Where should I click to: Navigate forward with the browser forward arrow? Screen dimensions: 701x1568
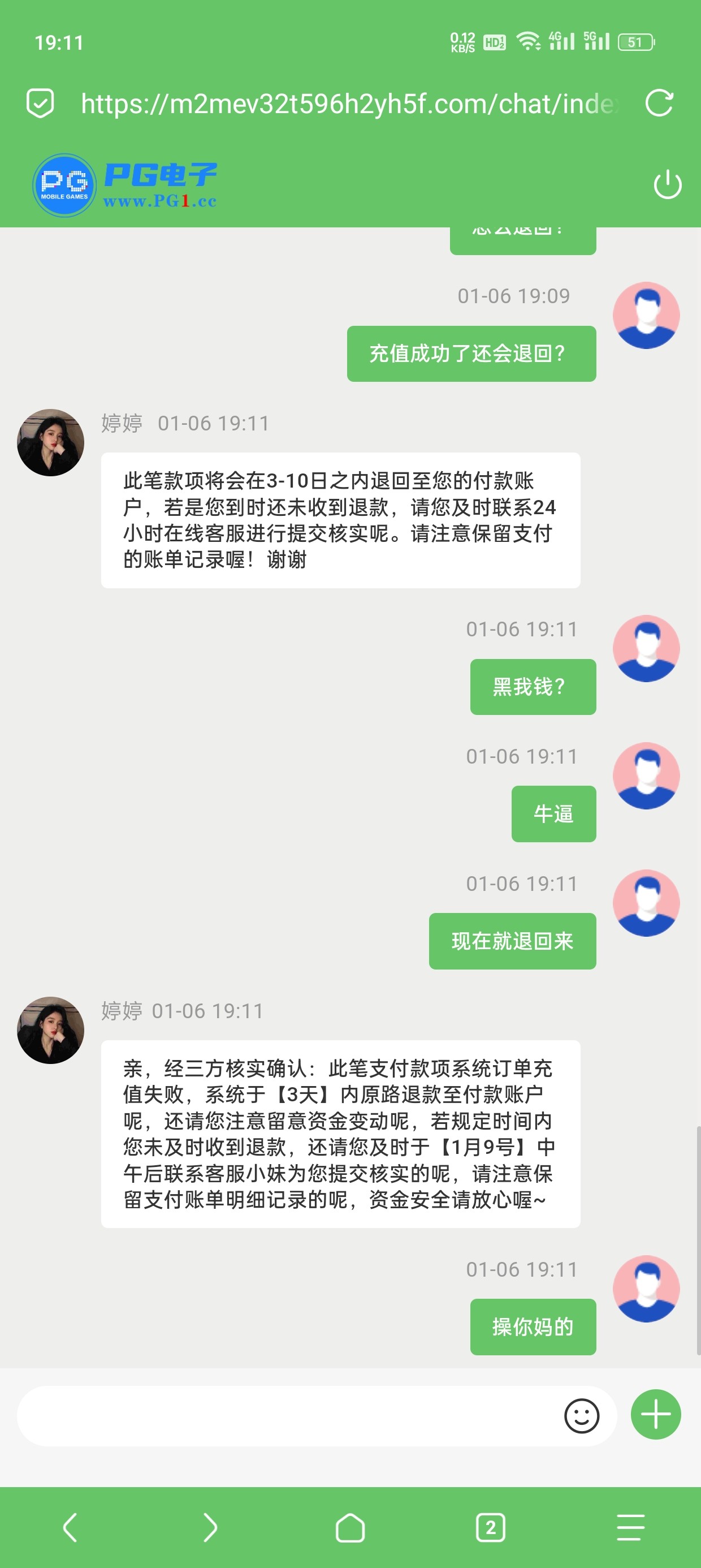pyautogui.click(x=210, y=1527)
